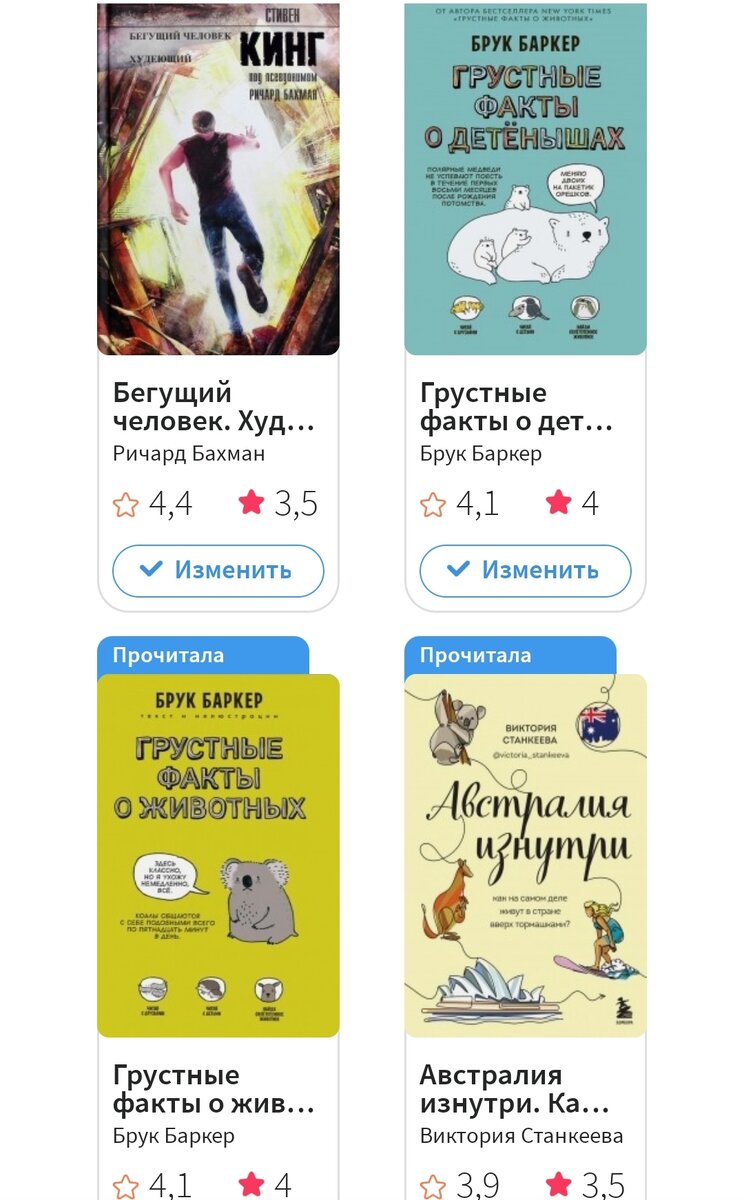The height and width of the screenshot is (1200, 744).
Task: Click the checkmark icon on first Изменить button
Action: [150, 570]
